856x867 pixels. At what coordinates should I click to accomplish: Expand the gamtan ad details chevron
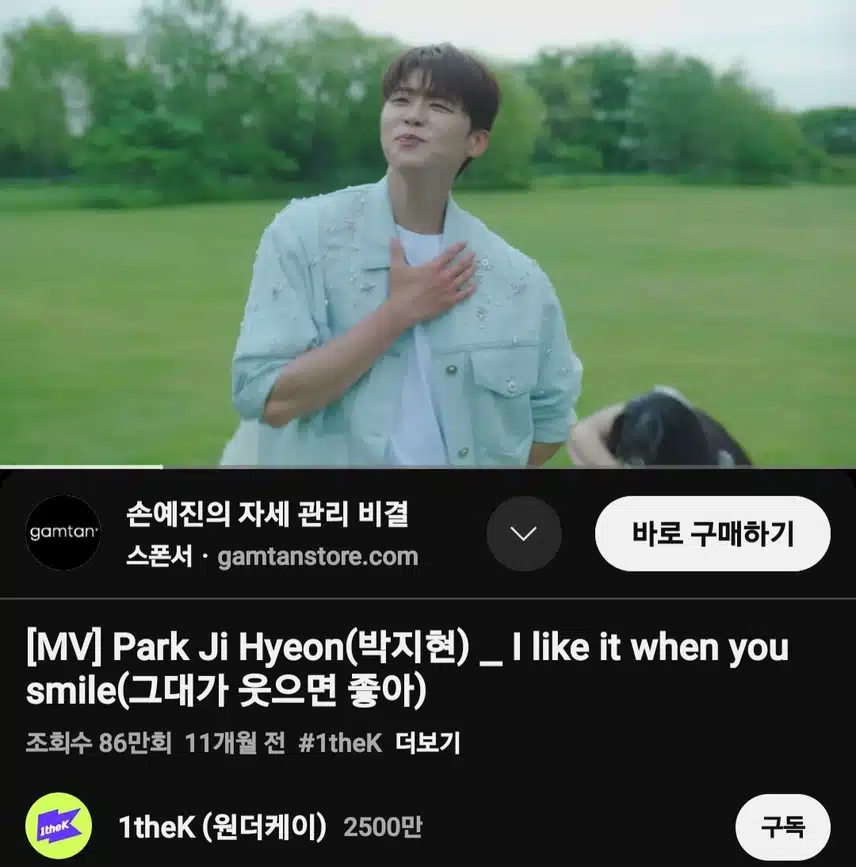(524, 533)
